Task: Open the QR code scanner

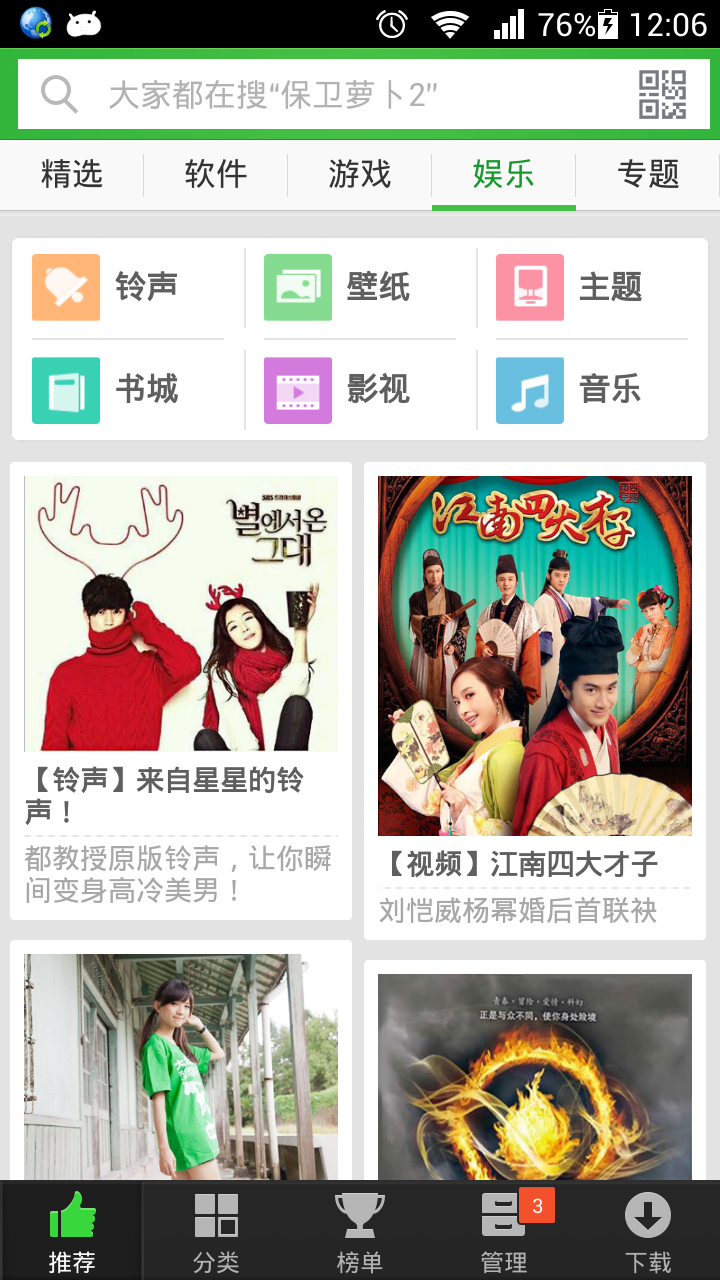Action: 662,95
